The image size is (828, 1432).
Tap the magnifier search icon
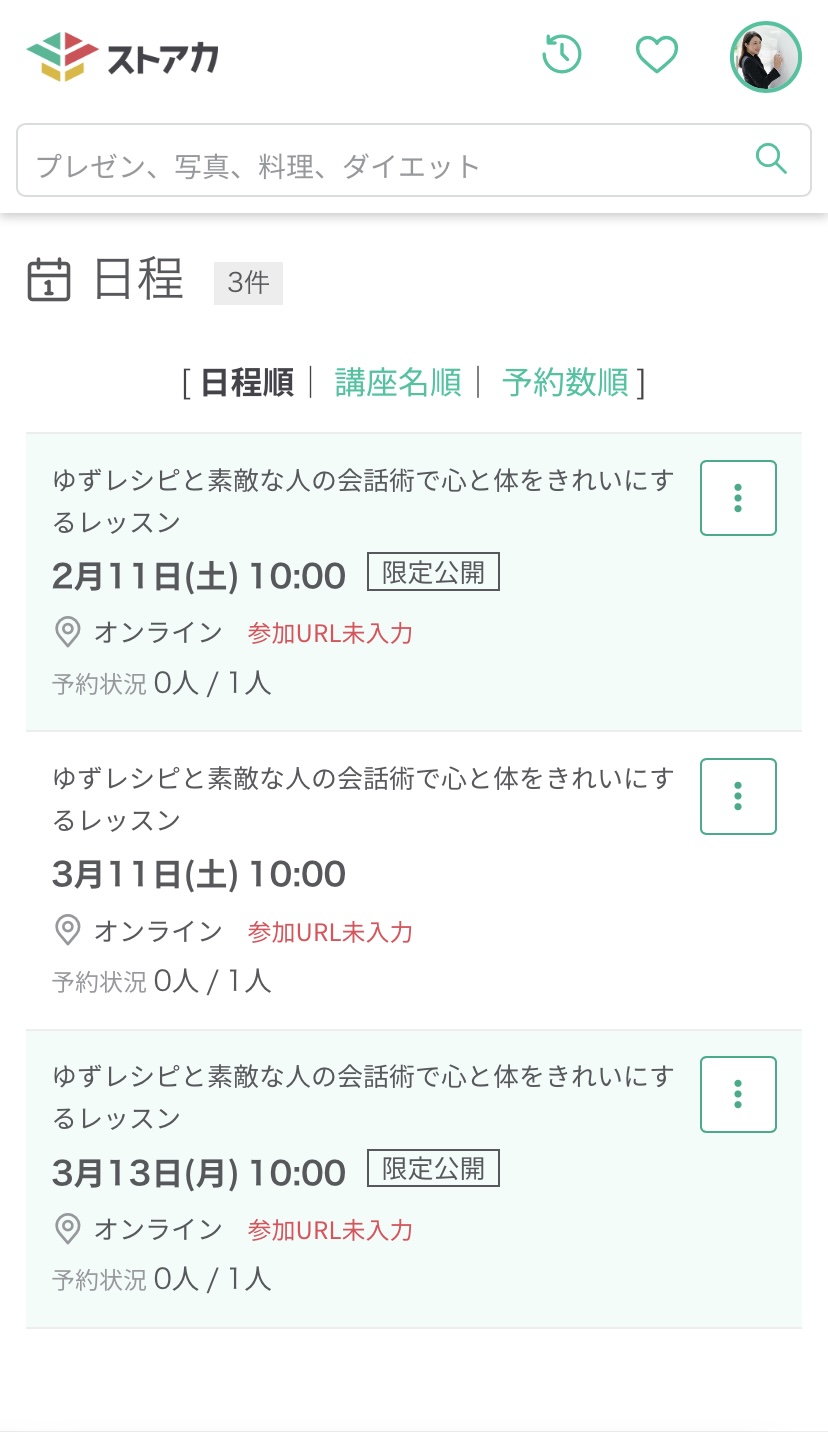tap(771, 158)
